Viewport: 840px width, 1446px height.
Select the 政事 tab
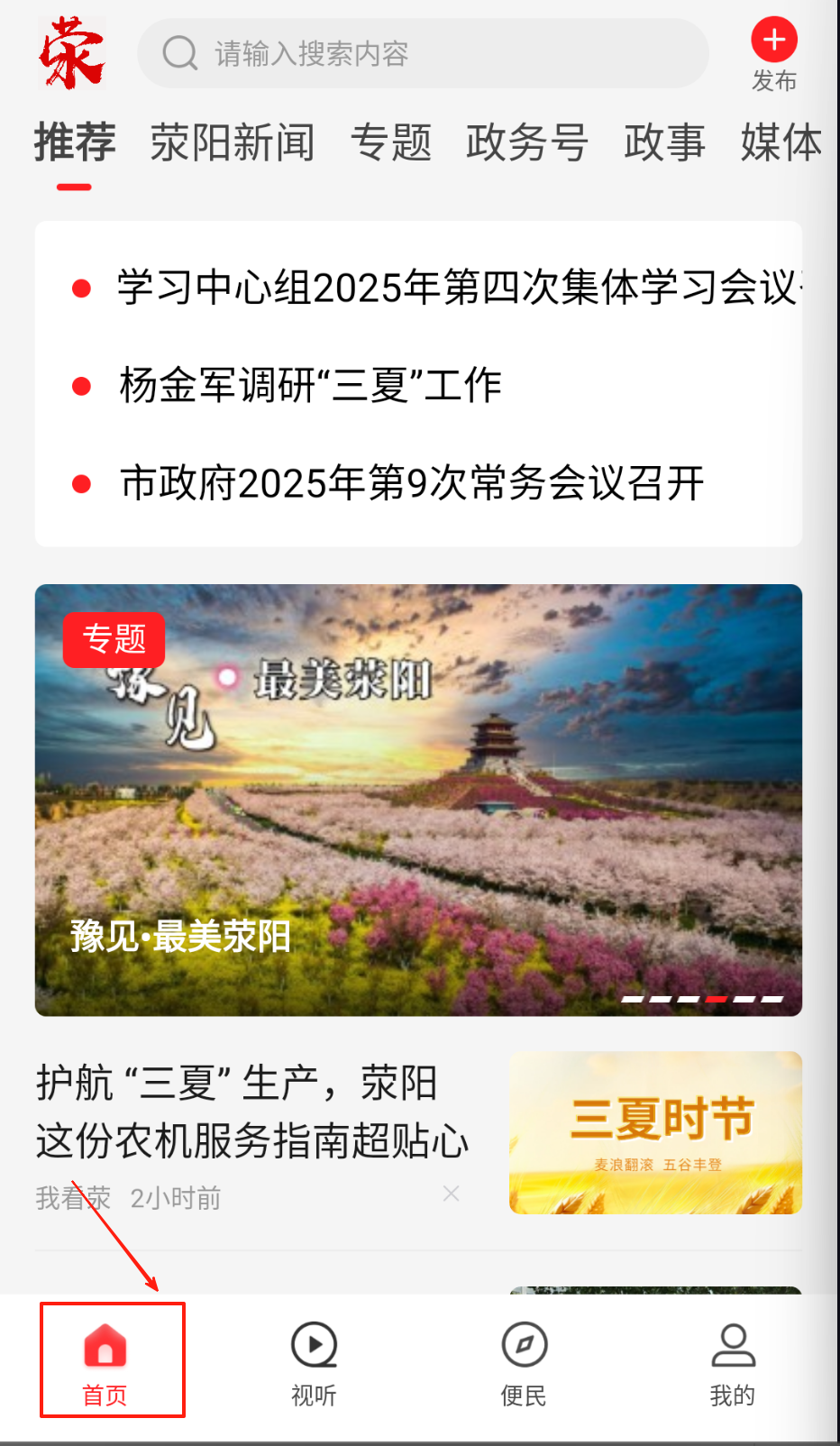pyautogui.click(x=664, y=143)
